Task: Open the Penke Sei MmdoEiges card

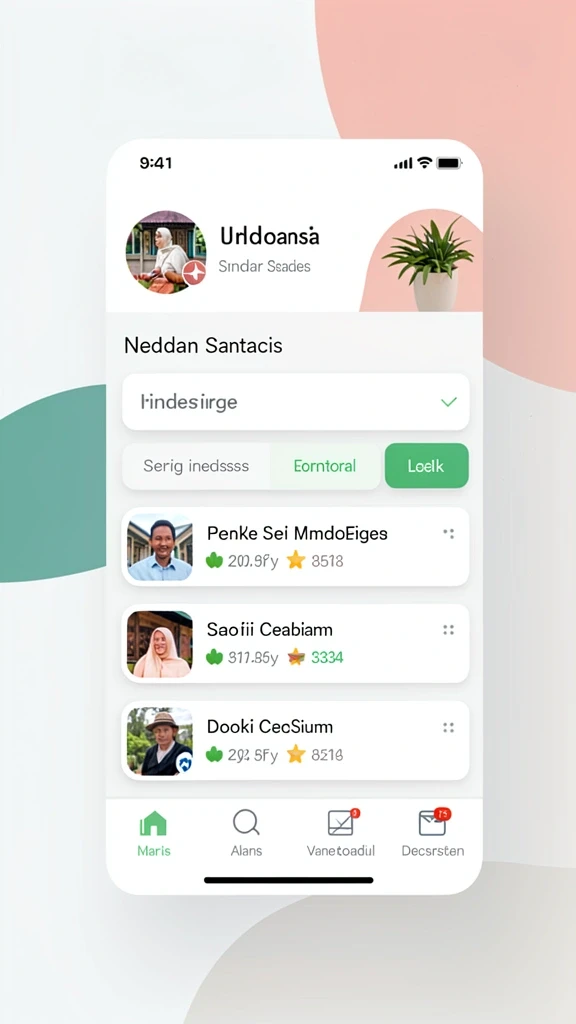Action: [295, 547]
